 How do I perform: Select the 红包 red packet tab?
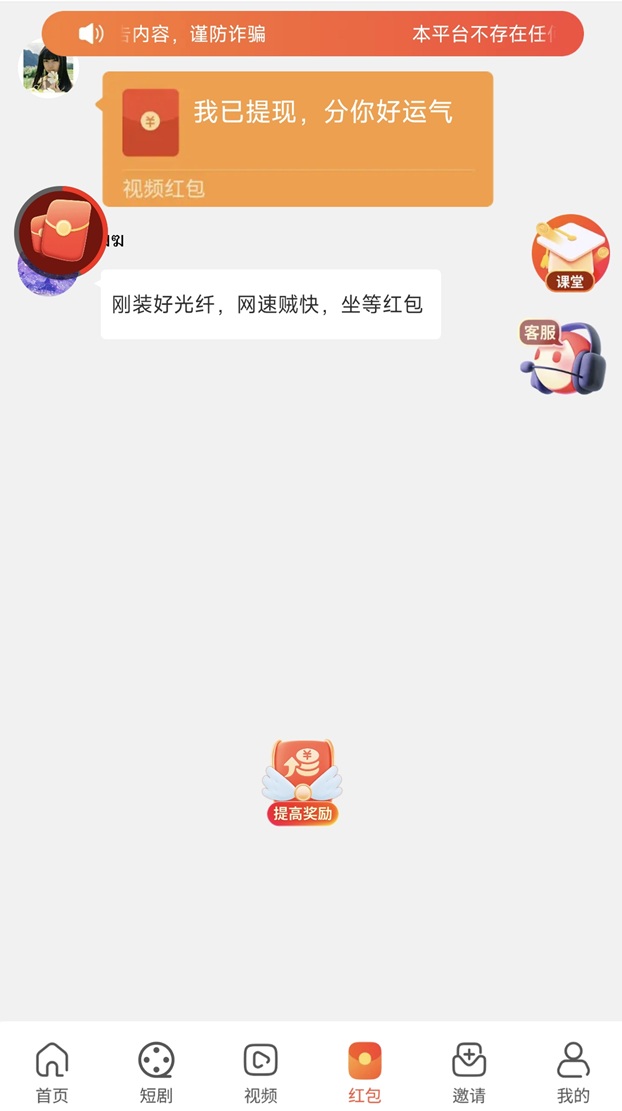click(364, 1071)
